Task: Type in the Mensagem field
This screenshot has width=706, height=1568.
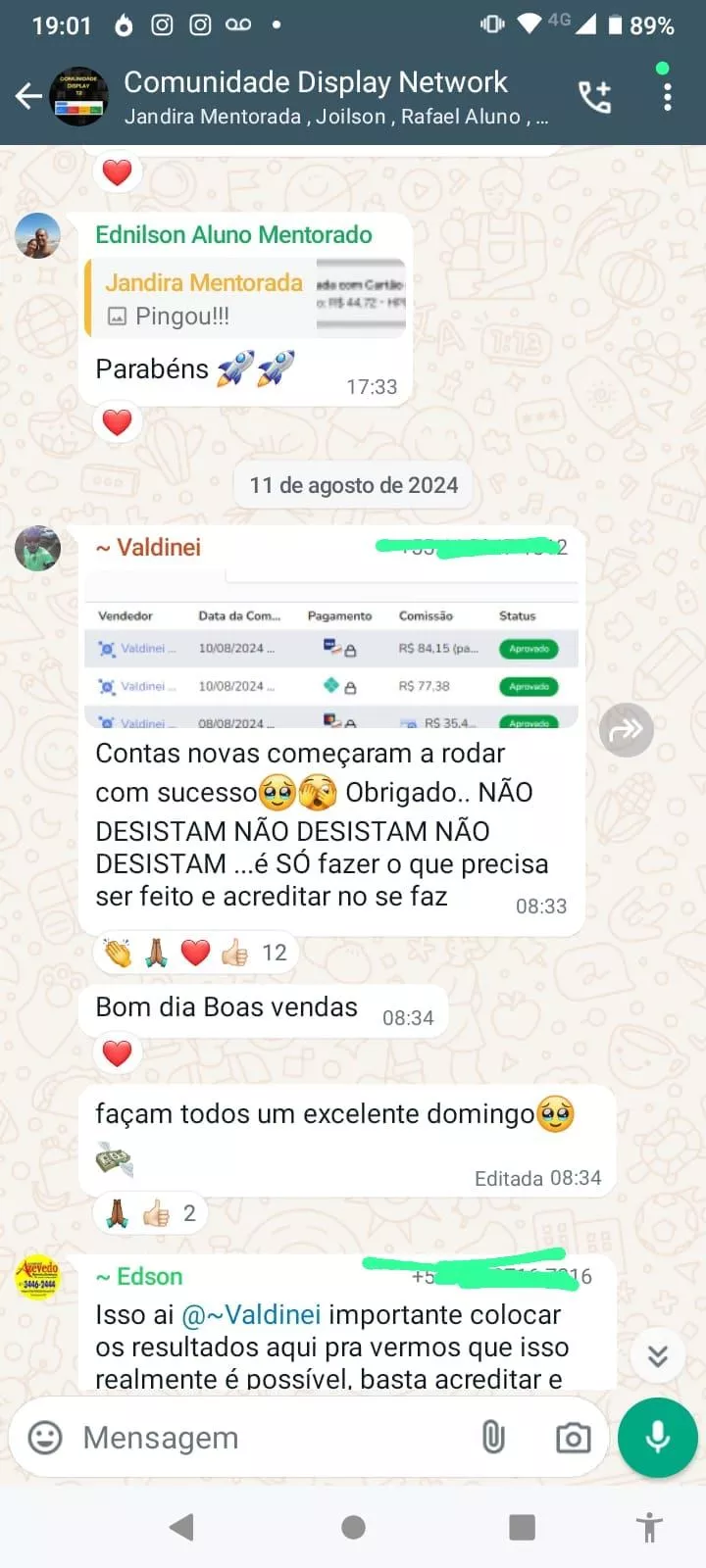Action: tap(265, 1438)
